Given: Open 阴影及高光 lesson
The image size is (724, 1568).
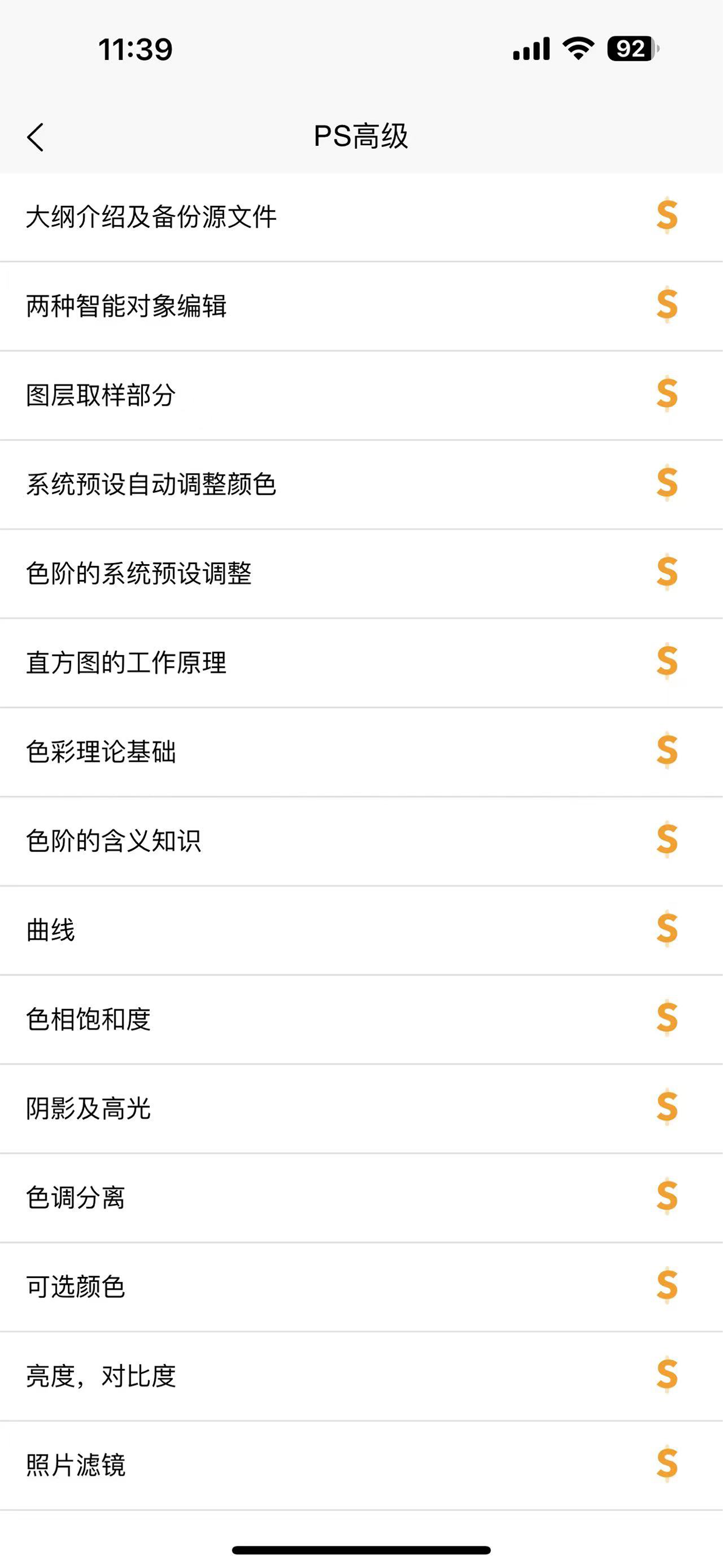Looking at the screenshot, I should (x=362, y=1109).
